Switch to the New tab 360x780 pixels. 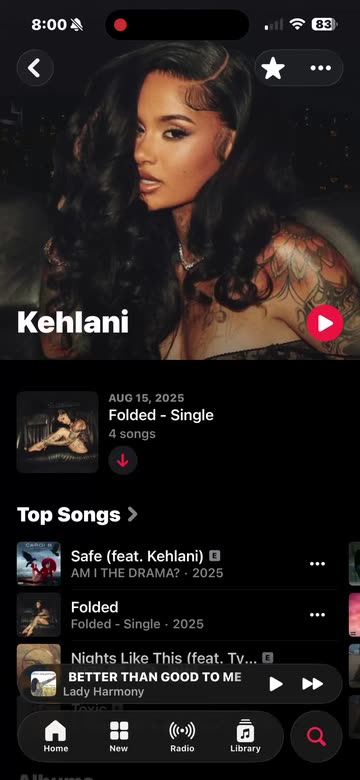pyautogui.click(x=118, y=737)
